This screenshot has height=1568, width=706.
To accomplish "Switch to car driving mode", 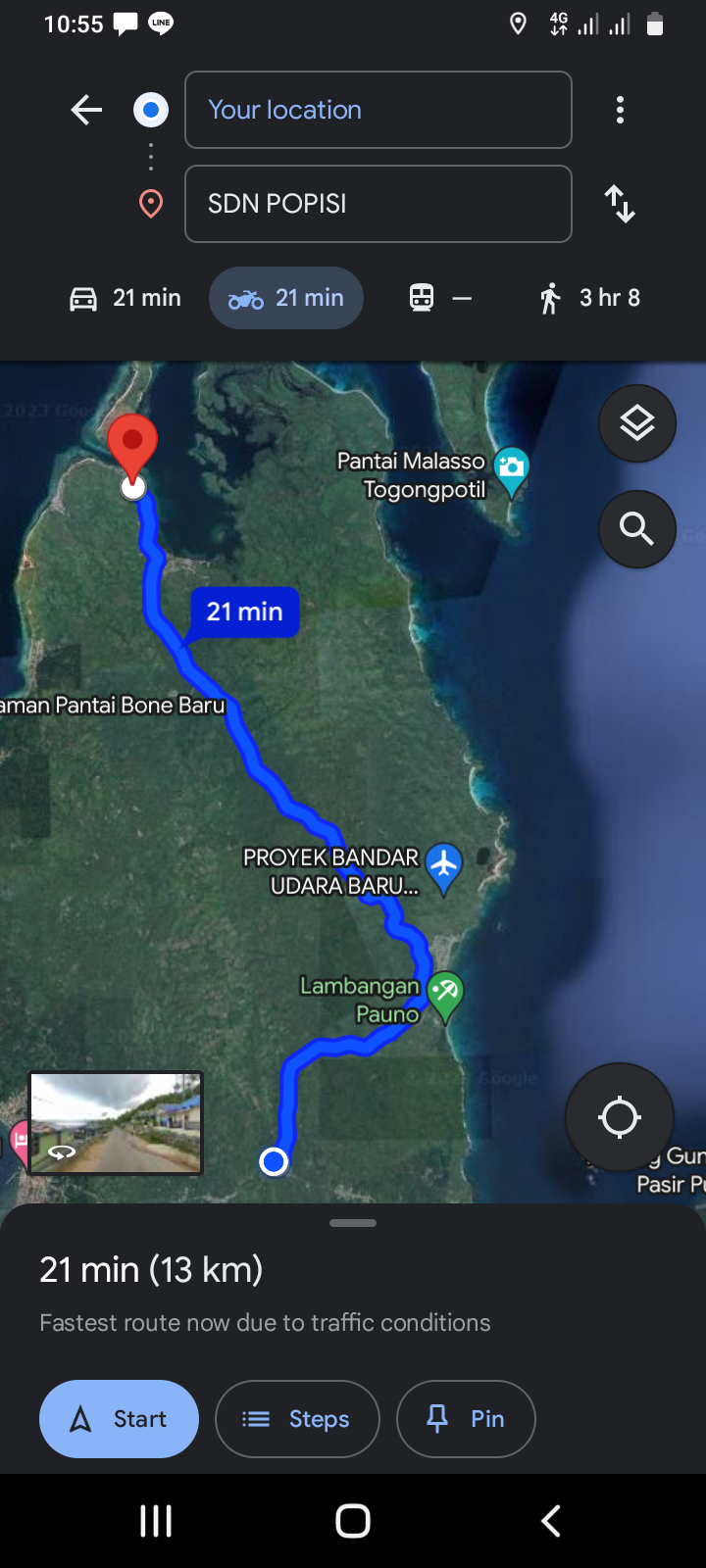I will [x=125, y=298].
